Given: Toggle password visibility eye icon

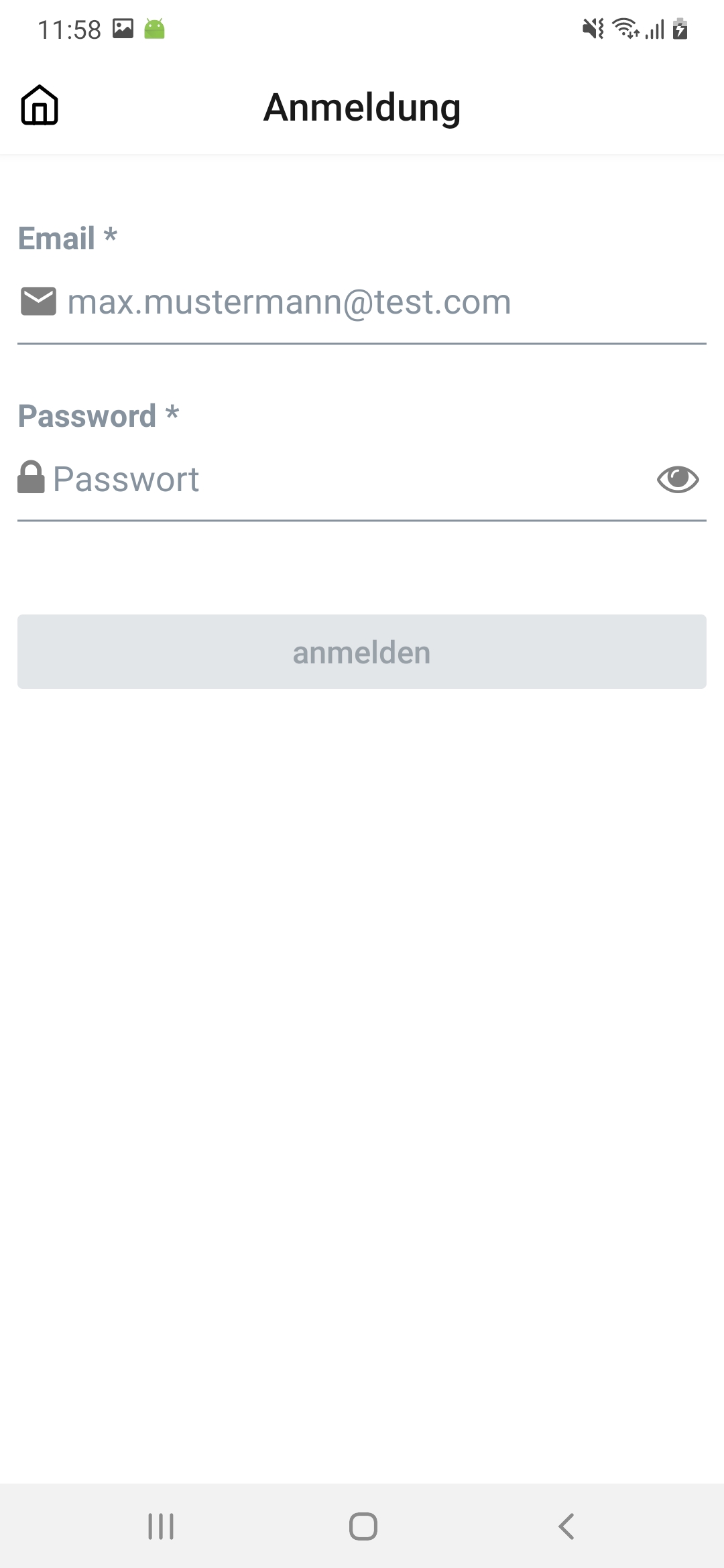Looking at the screenshot, I should 678,480.
